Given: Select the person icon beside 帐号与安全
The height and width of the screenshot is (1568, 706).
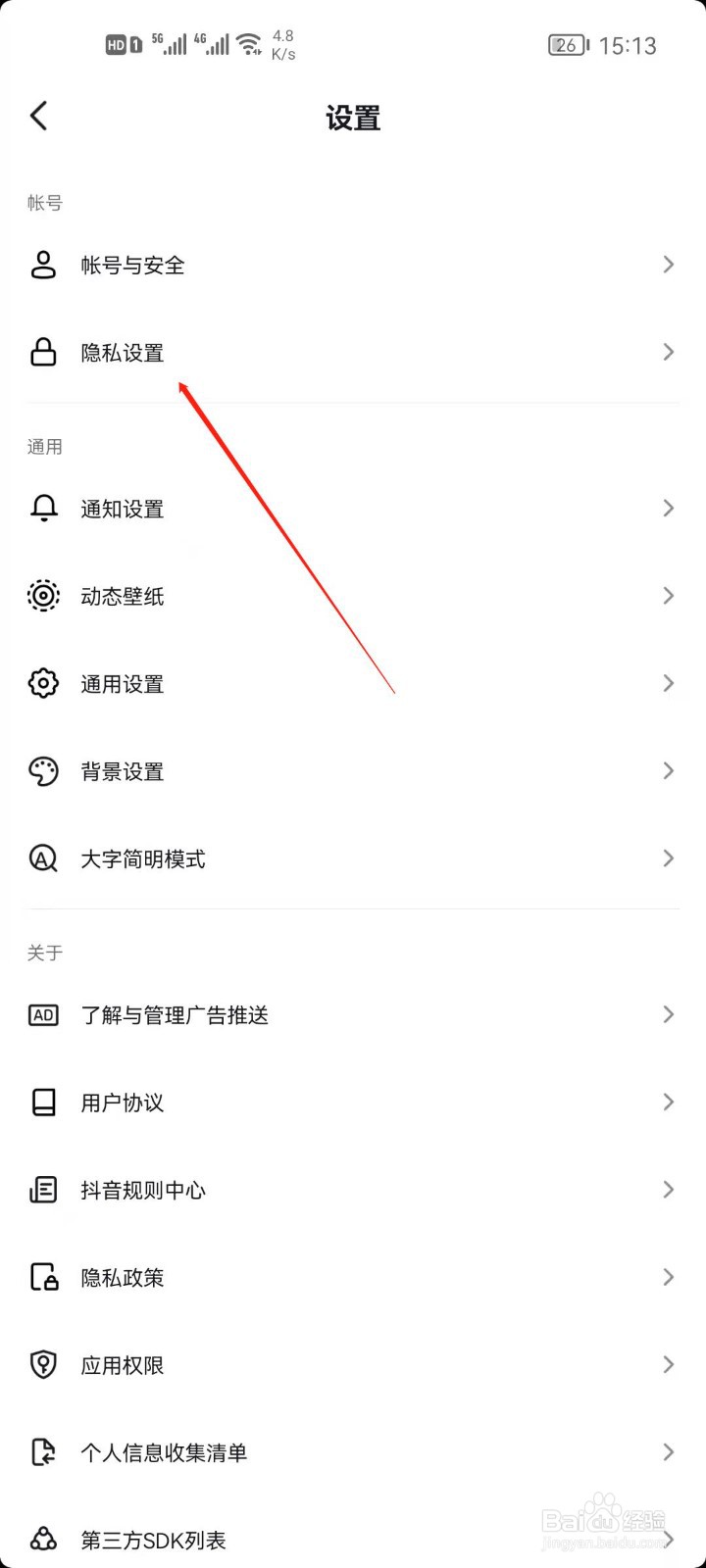Looking at the screenshot, I should 43,264.
